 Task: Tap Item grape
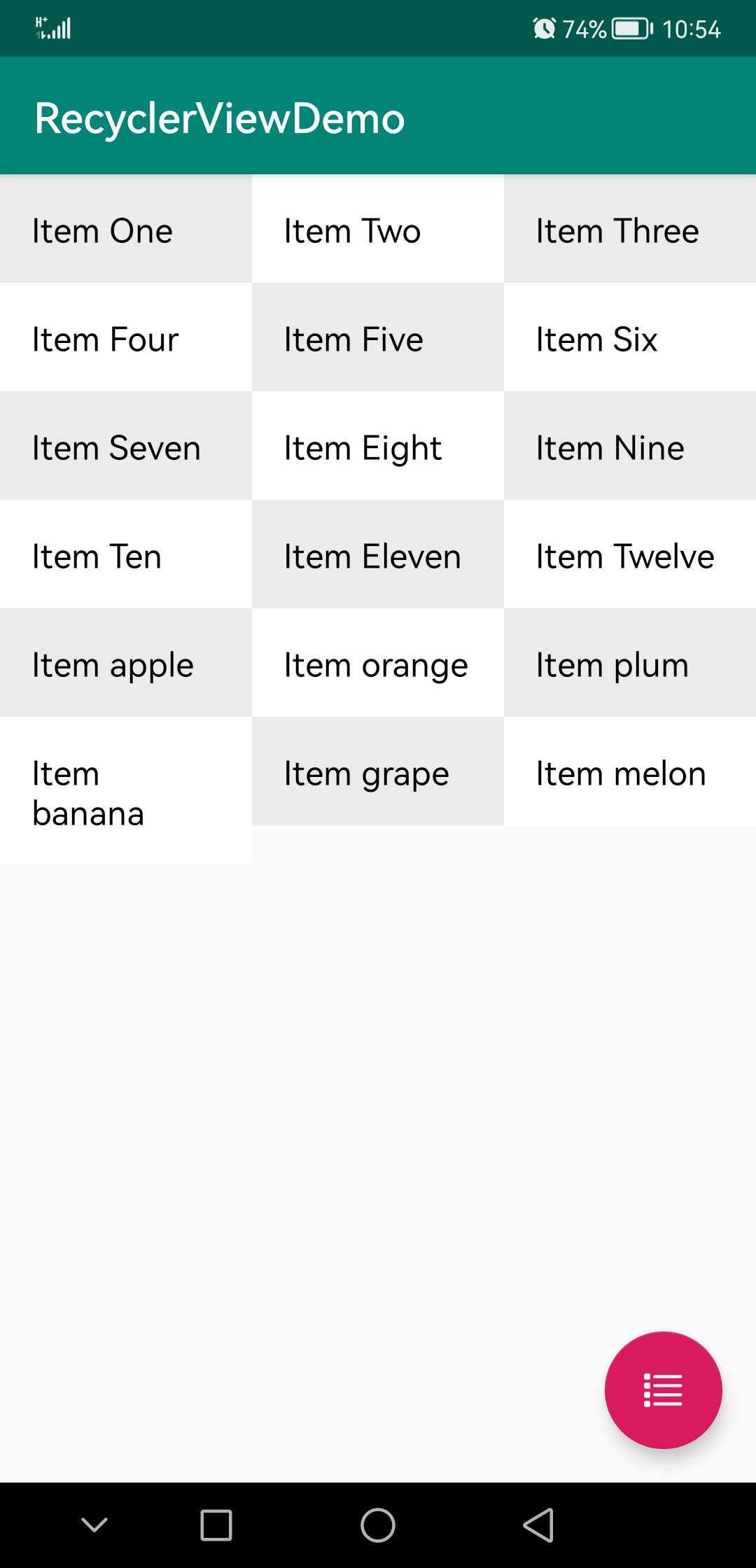pyautogui.click(x=378, y=771)
